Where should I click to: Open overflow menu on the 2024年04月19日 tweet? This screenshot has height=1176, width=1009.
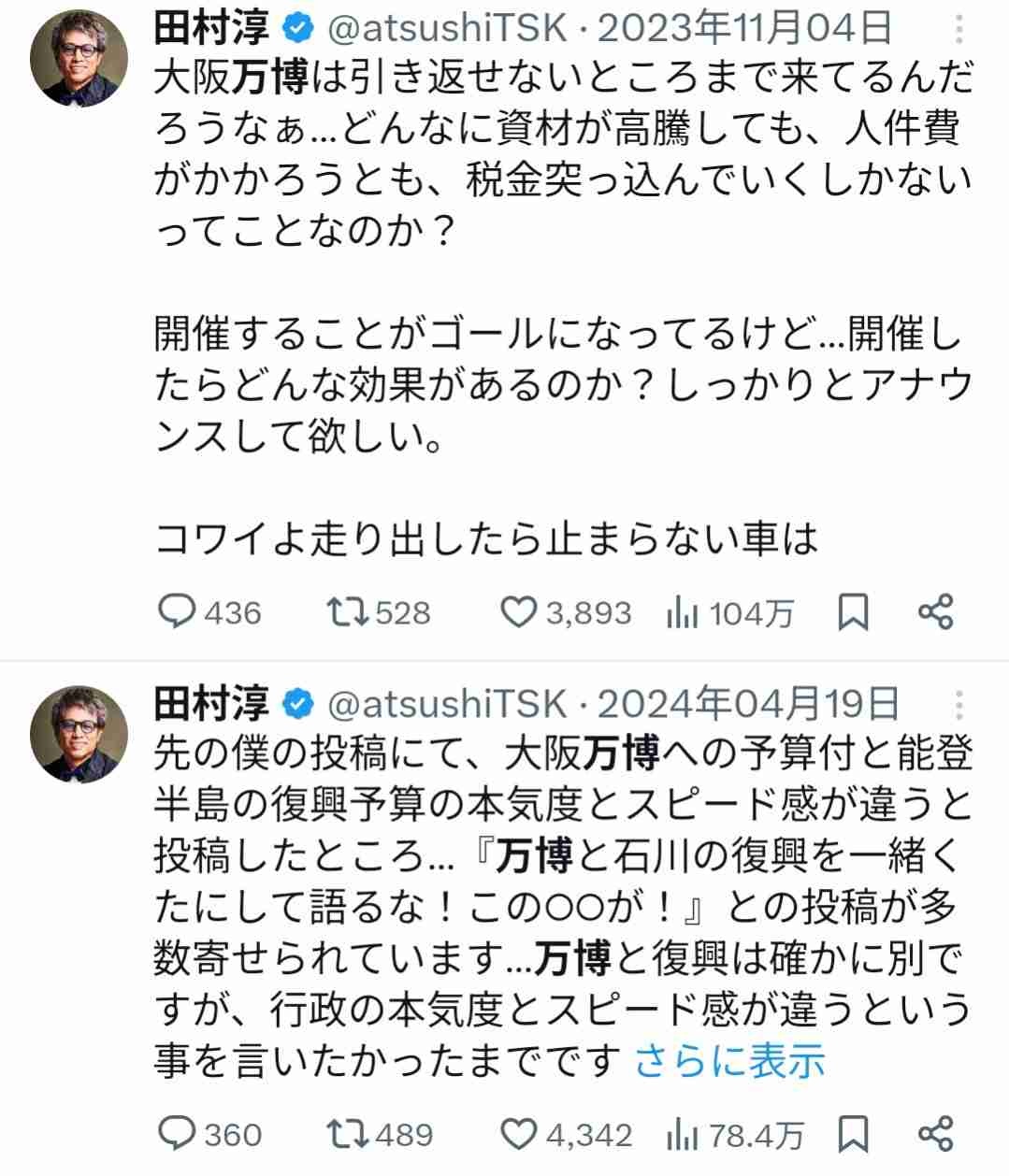pos(959,704)
